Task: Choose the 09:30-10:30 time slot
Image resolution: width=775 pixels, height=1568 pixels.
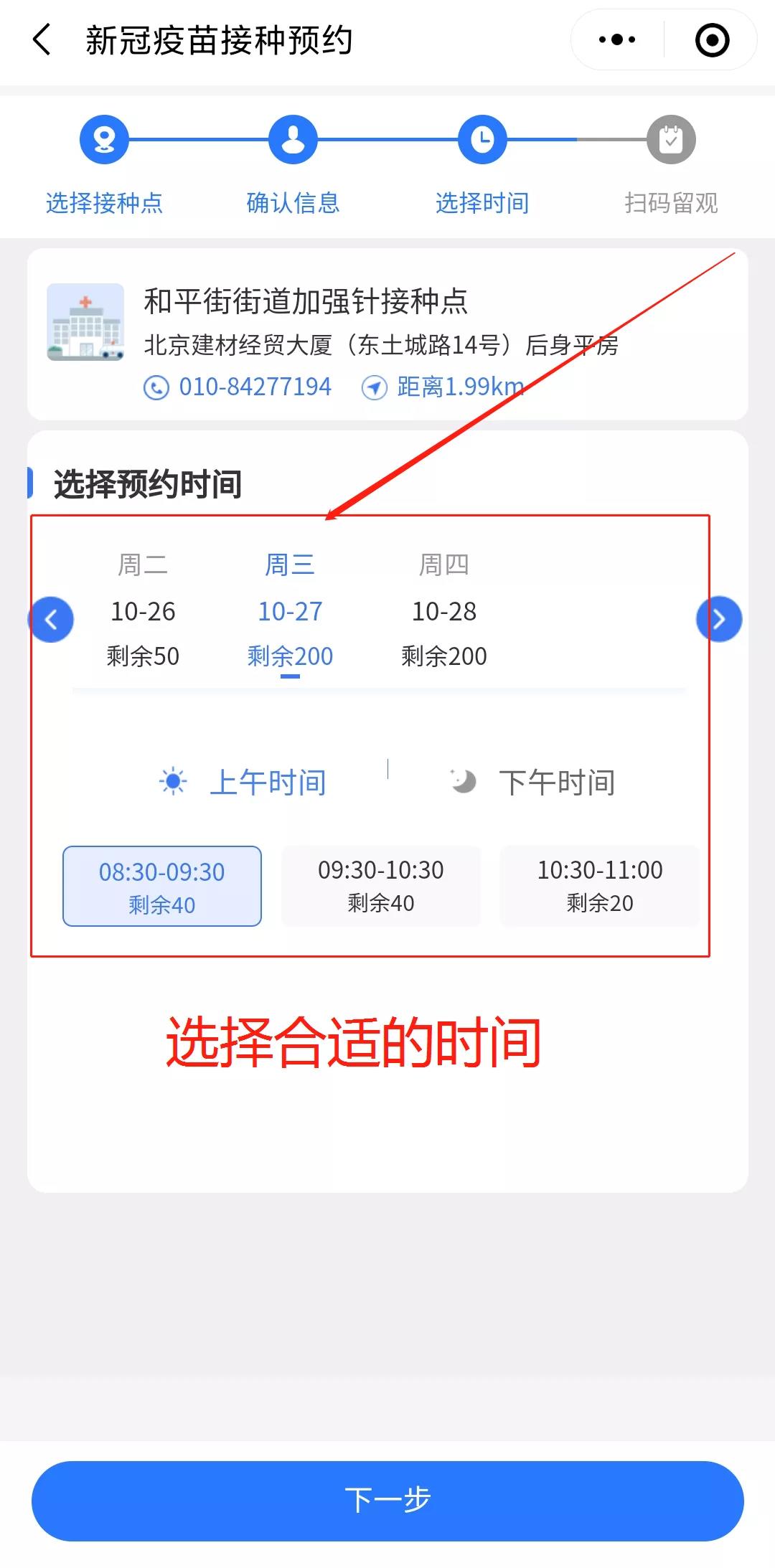Action: click(x=381, y=886)
